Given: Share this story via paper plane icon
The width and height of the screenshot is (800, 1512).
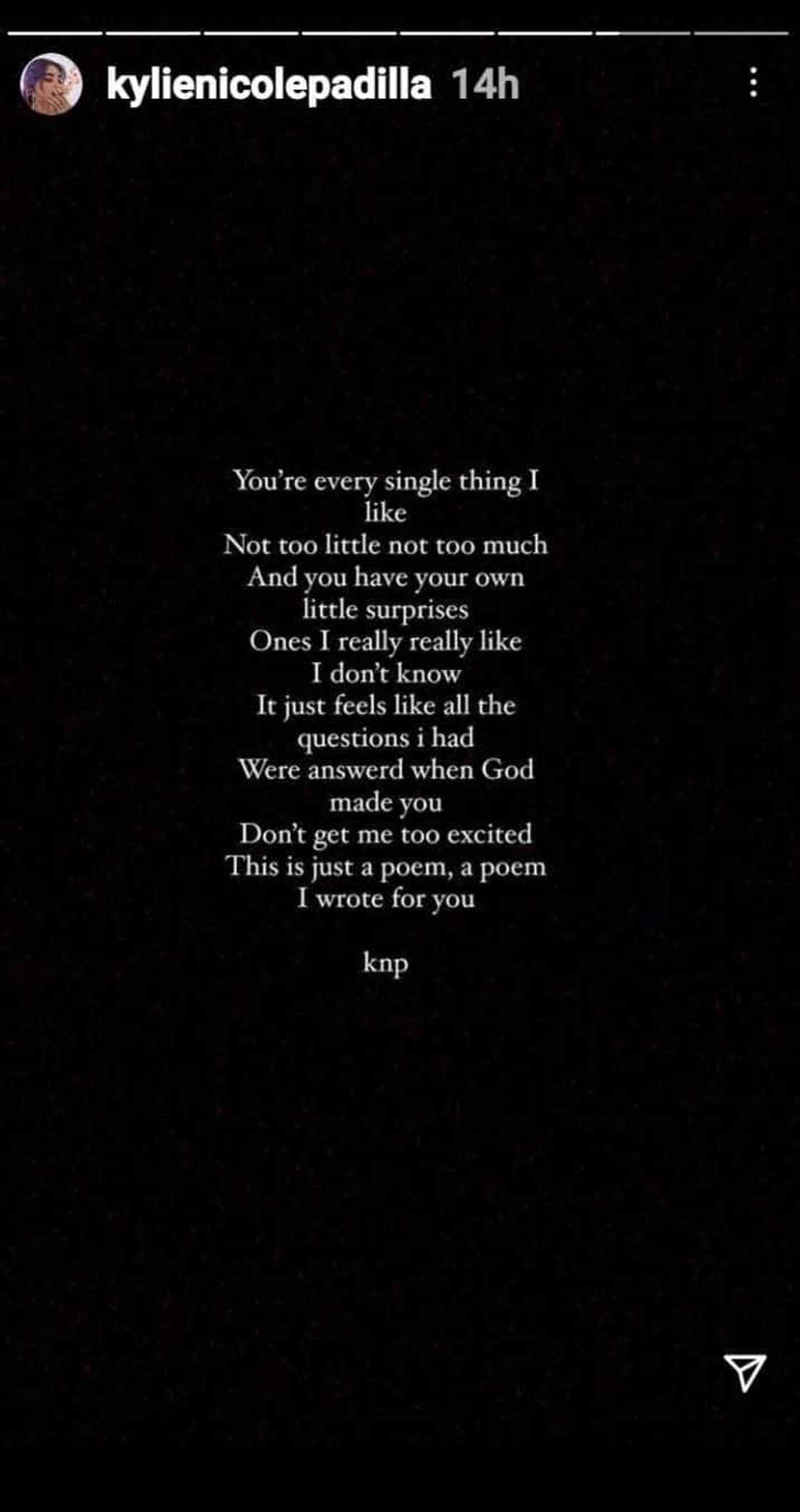Looking at the screenshot, I should click(x=745, y=1371).
